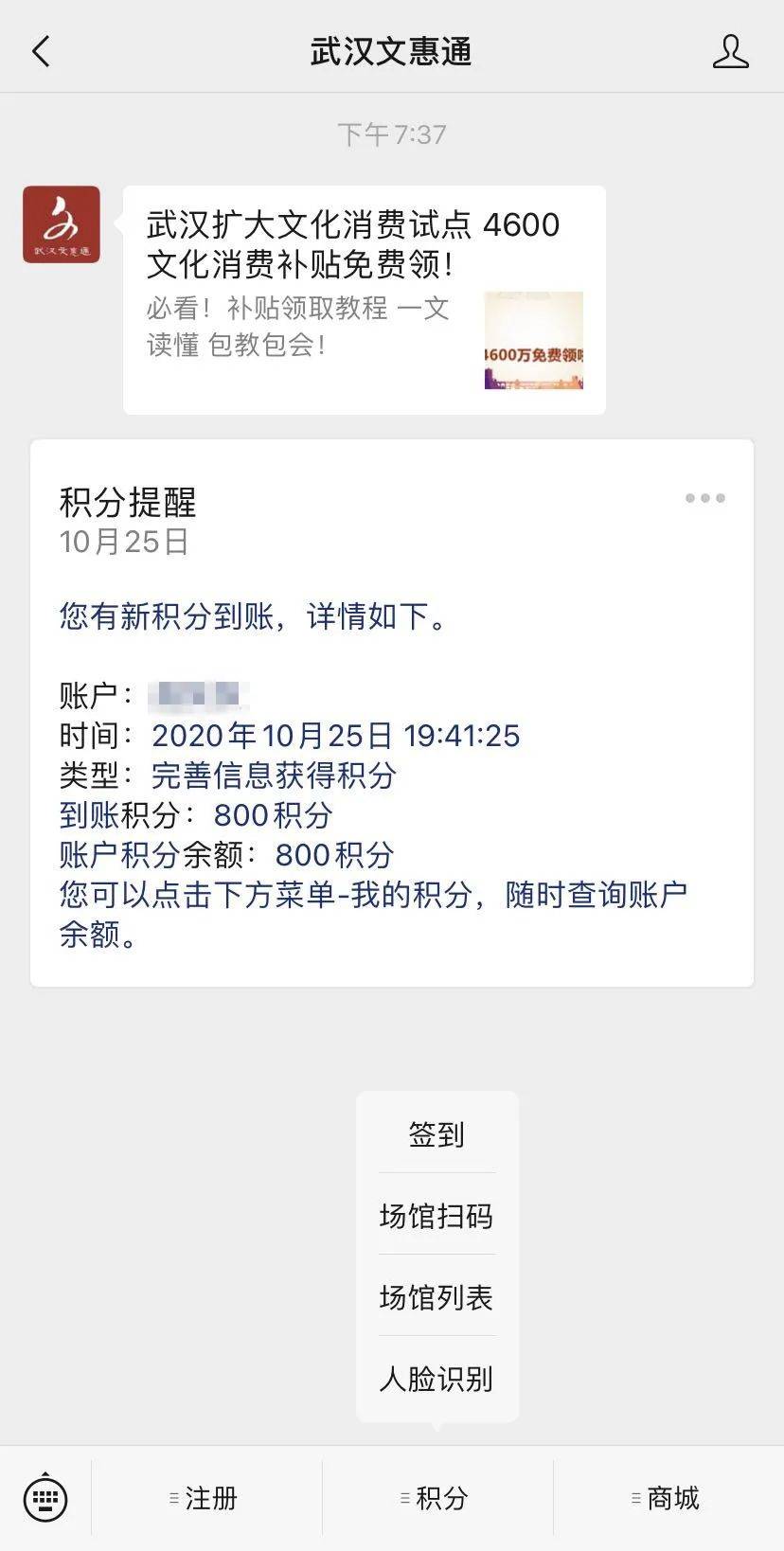This screenshot has width=784, height=1551.
Task: Open the 积分提醒 notification card
Action: point(392,710)
